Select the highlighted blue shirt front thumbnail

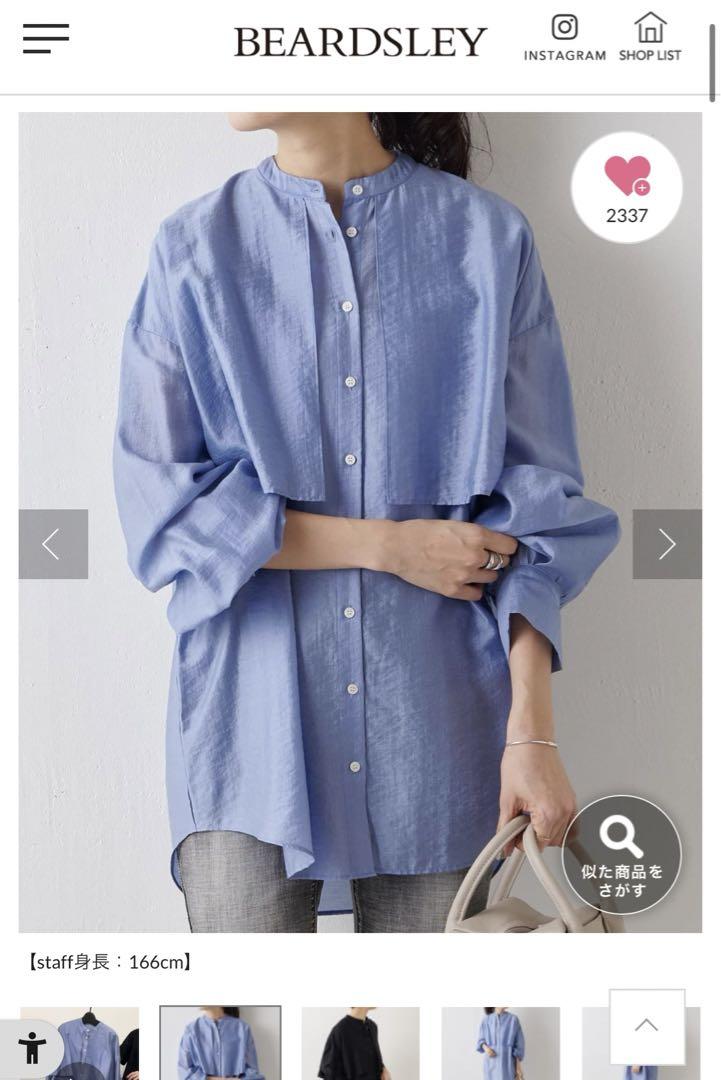pyautogui.click(x=220, y=1043)
